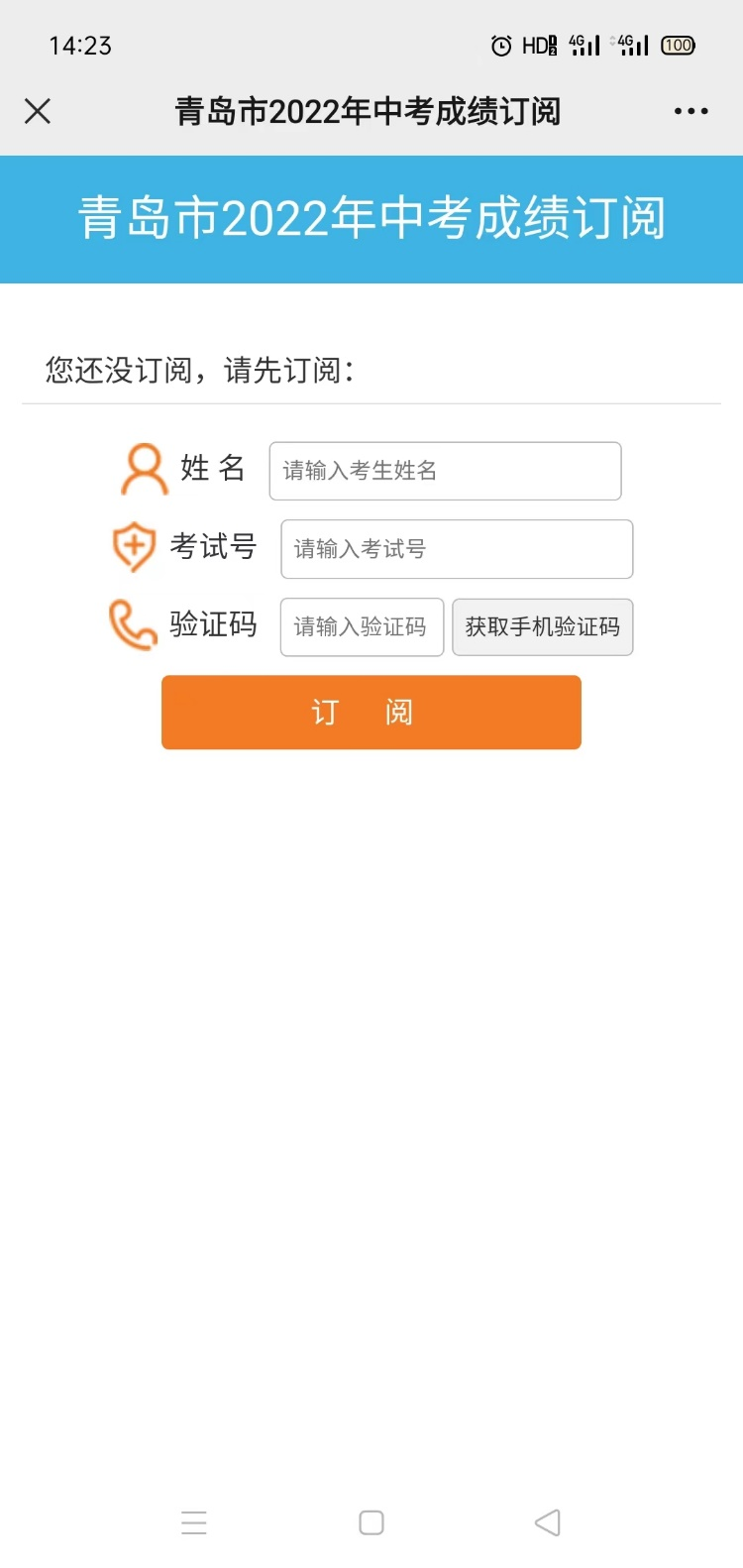Tap 获取手机验证码 to request verification code
This screenshot has height=1568, width=743.
(x=542, y=626)
